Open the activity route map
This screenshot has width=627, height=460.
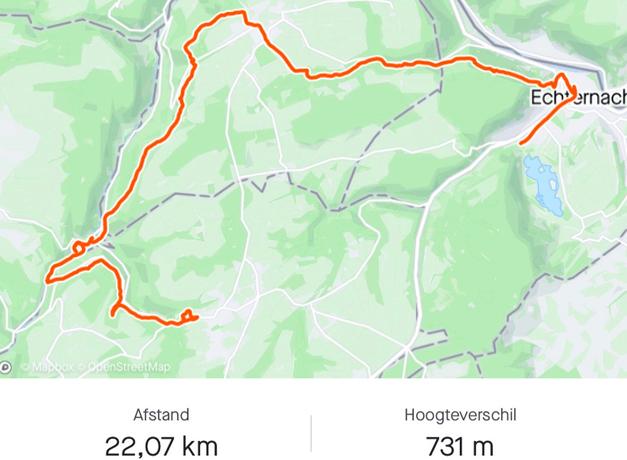pos(313,190)
